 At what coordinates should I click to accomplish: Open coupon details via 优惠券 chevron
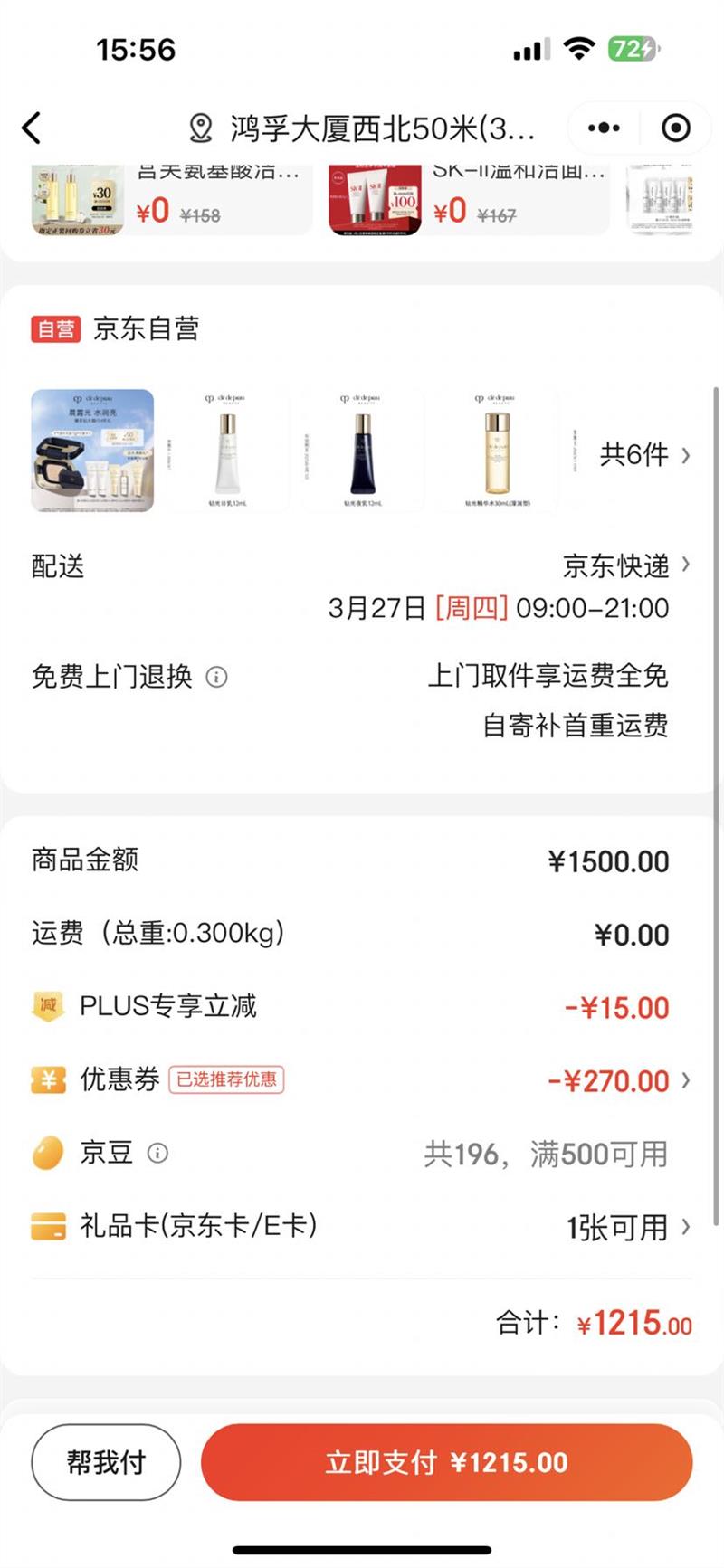click(688, 1079)
